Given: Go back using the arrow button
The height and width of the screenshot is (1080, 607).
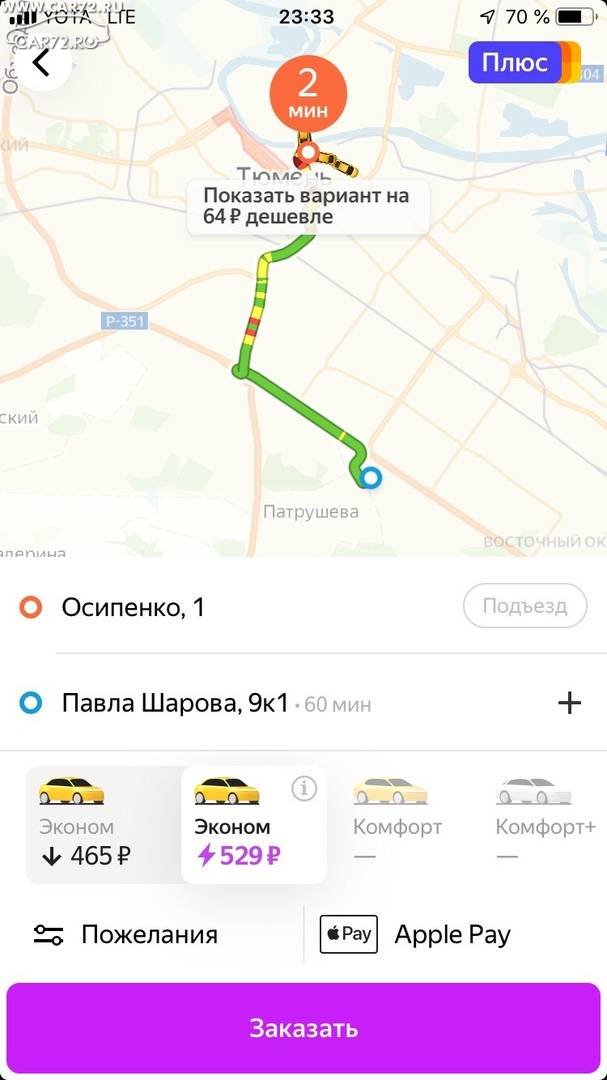Looking at the screenshot, I should tap(40, 63).
